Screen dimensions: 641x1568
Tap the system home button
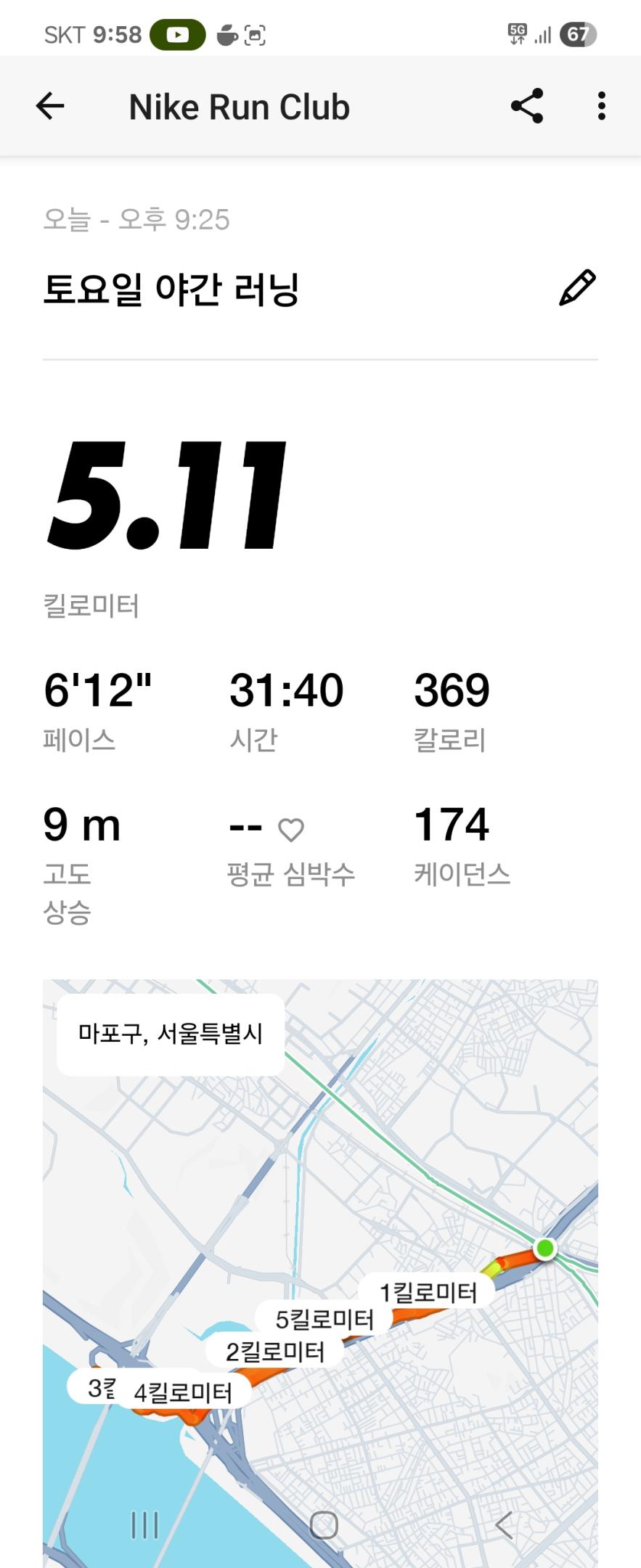click(x=324, y=1525)
